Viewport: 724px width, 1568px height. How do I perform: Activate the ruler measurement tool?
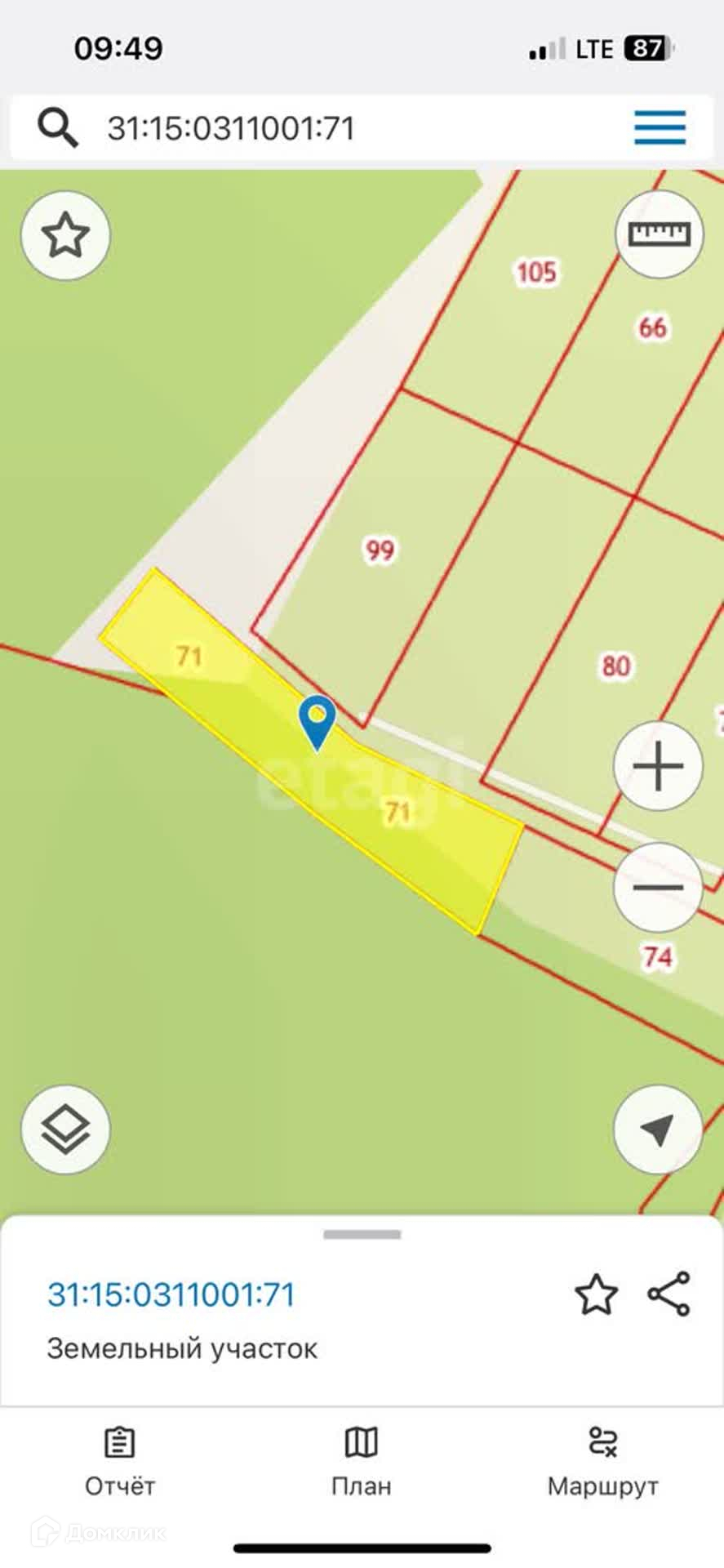tap(659, 234)
